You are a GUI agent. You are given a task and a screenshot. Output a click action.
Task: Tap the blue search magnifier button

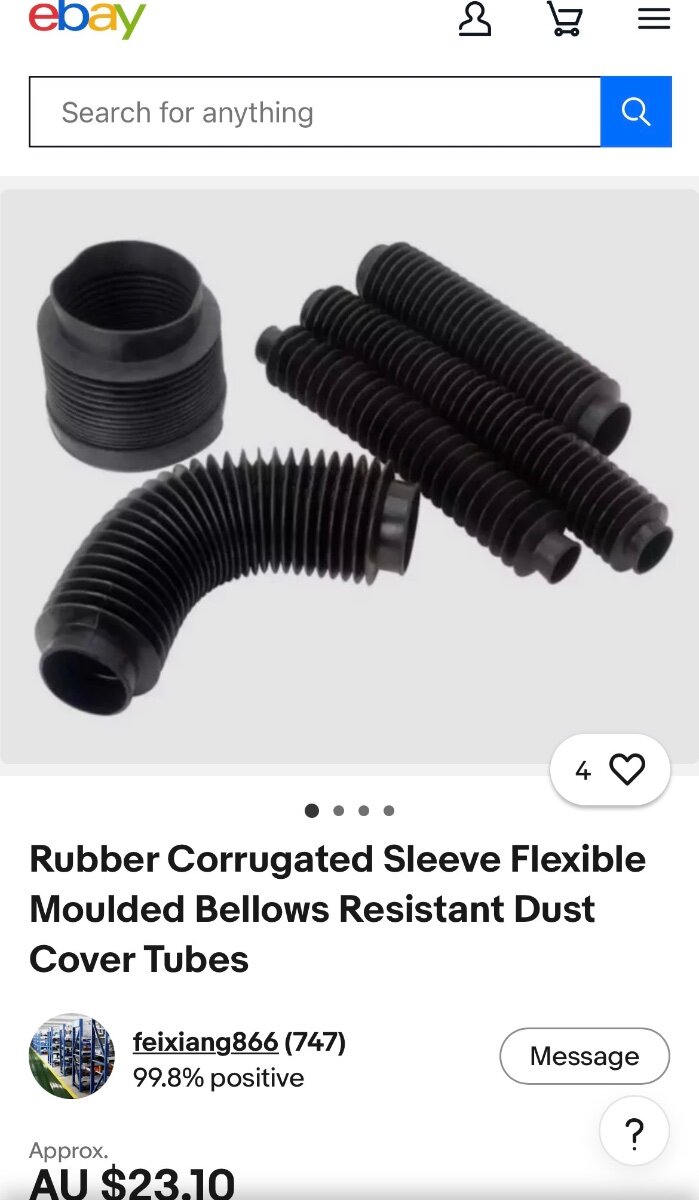point(636,112)
